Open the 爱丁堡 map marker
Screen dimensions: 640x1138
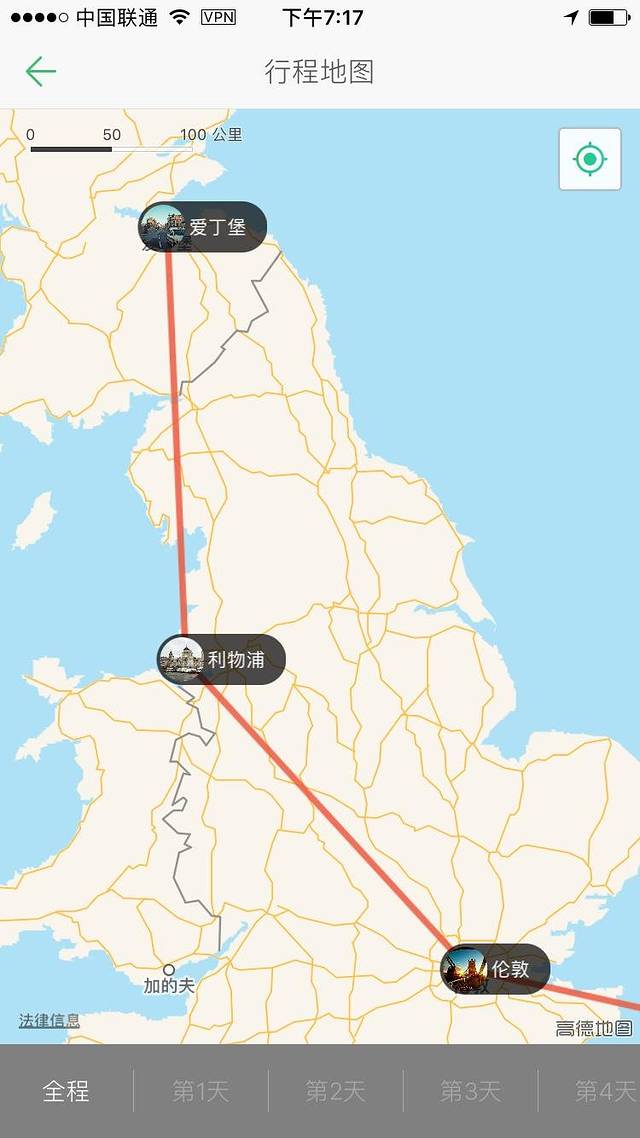tap(203, 227)
